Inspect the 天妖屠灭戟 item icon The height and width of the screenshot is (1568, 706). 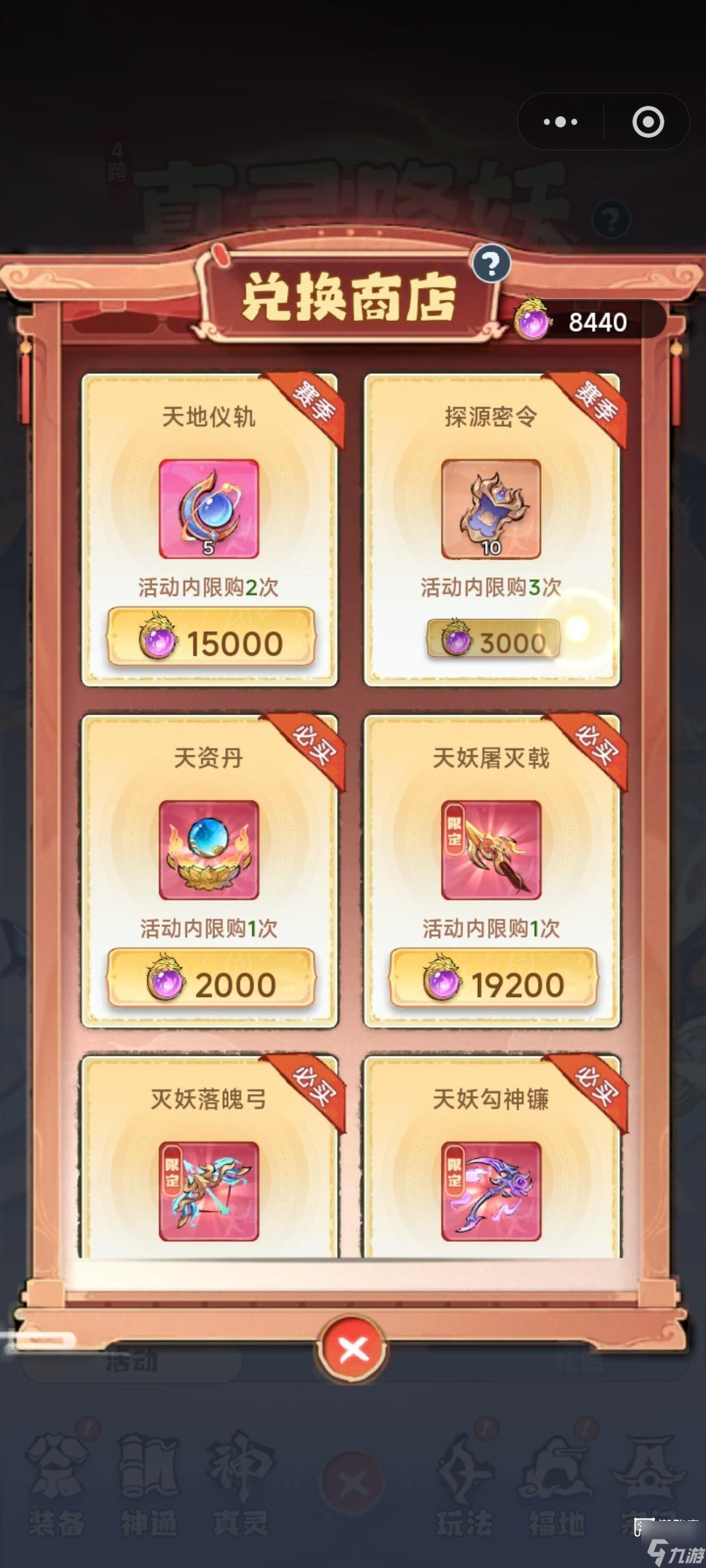pos(491,849)
